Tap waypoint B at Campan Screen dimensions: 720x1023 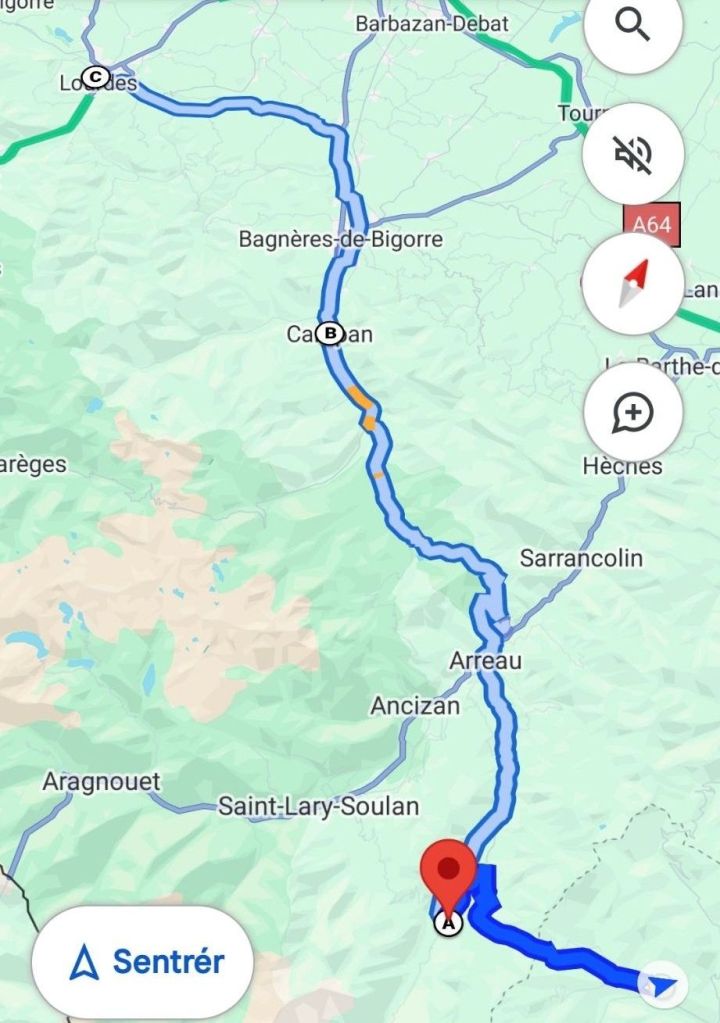328,333
